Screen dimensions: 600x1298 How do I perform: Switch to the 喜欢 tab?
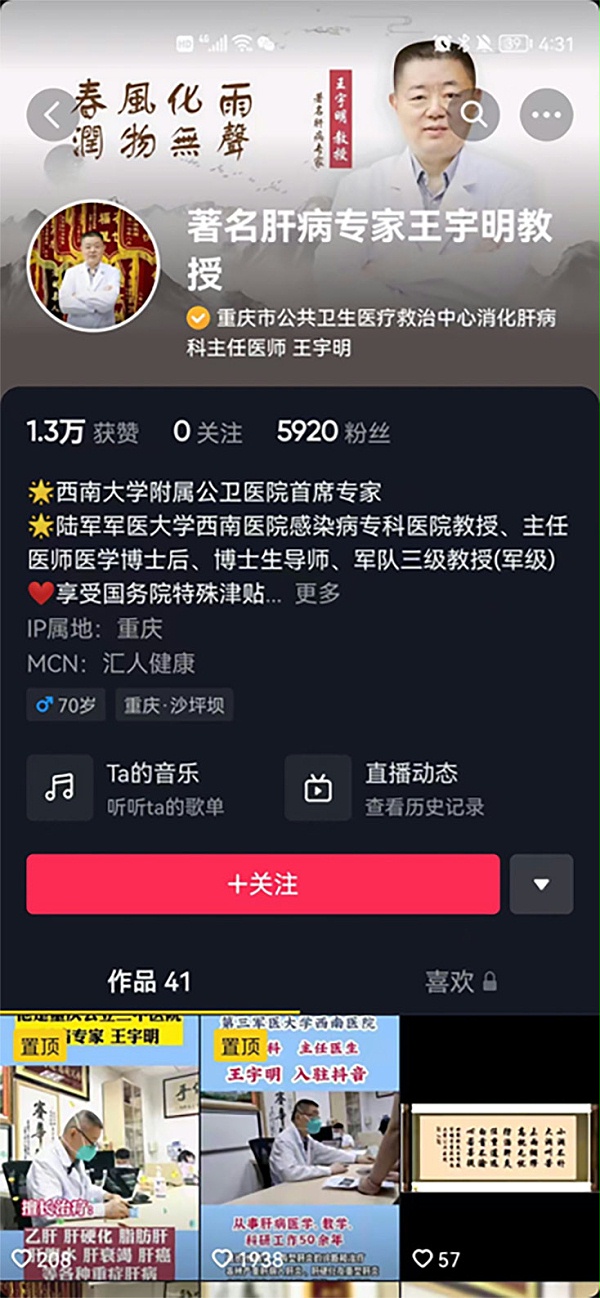[460, 982]
